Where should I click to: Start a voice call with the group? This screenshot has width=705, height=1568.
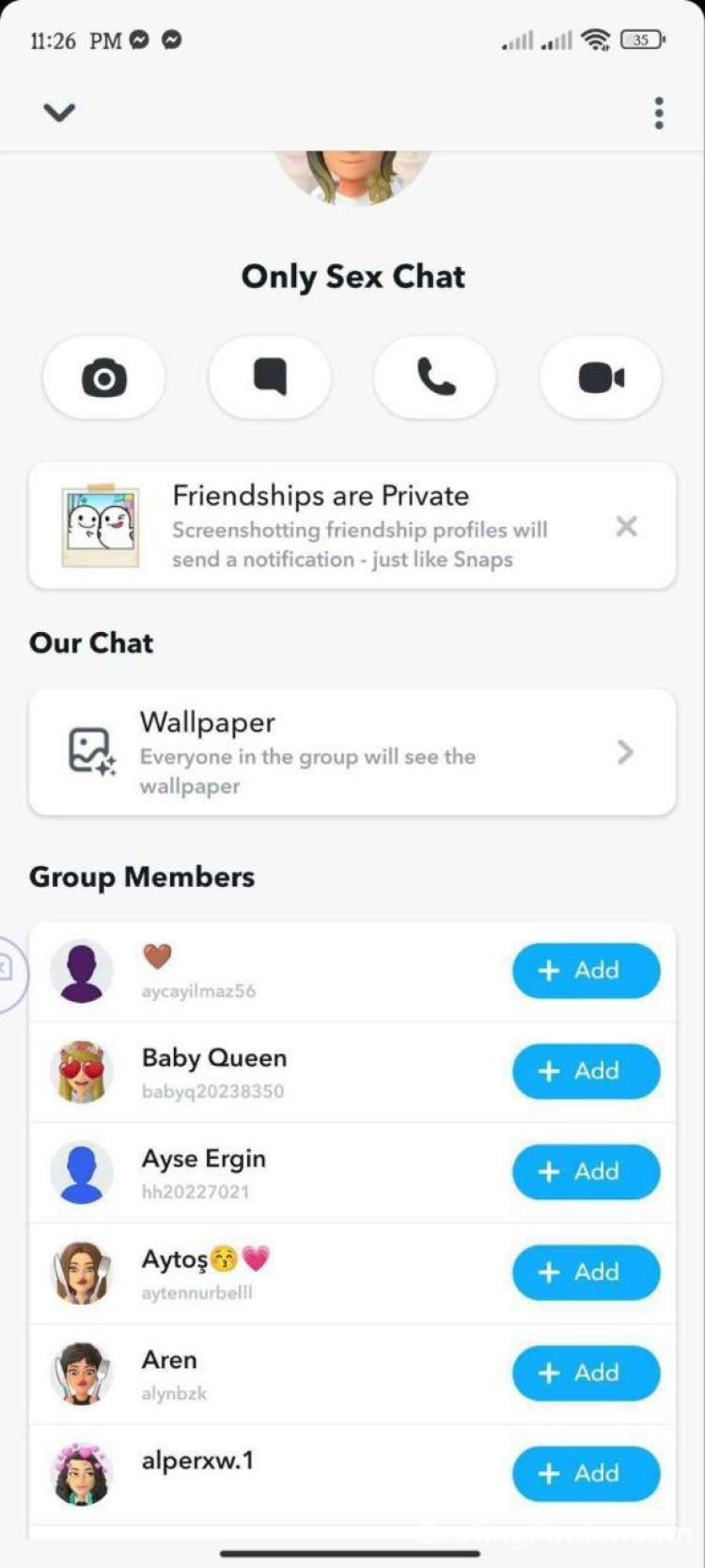[x=435, y=378]
